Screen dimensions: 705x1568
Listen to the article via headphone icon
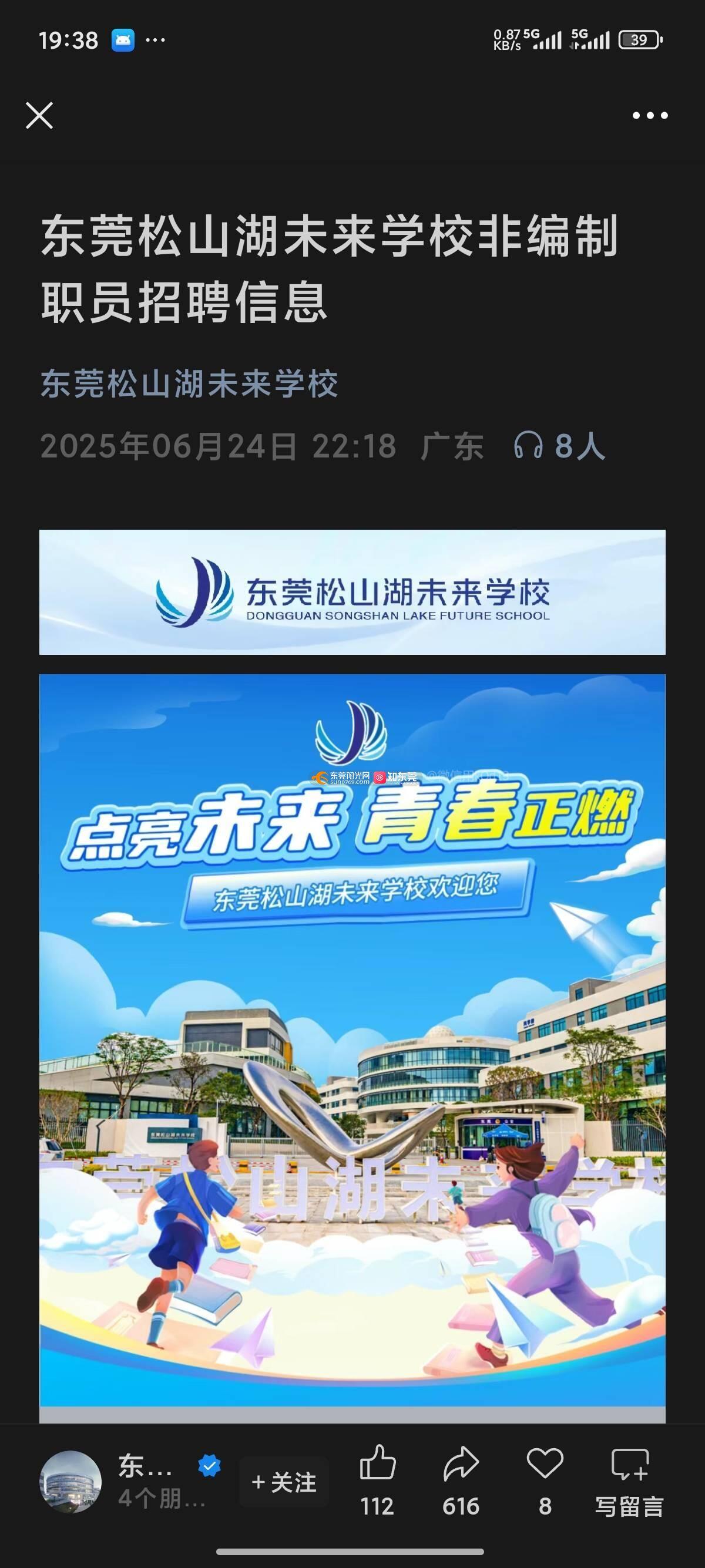tap(528, 446)
